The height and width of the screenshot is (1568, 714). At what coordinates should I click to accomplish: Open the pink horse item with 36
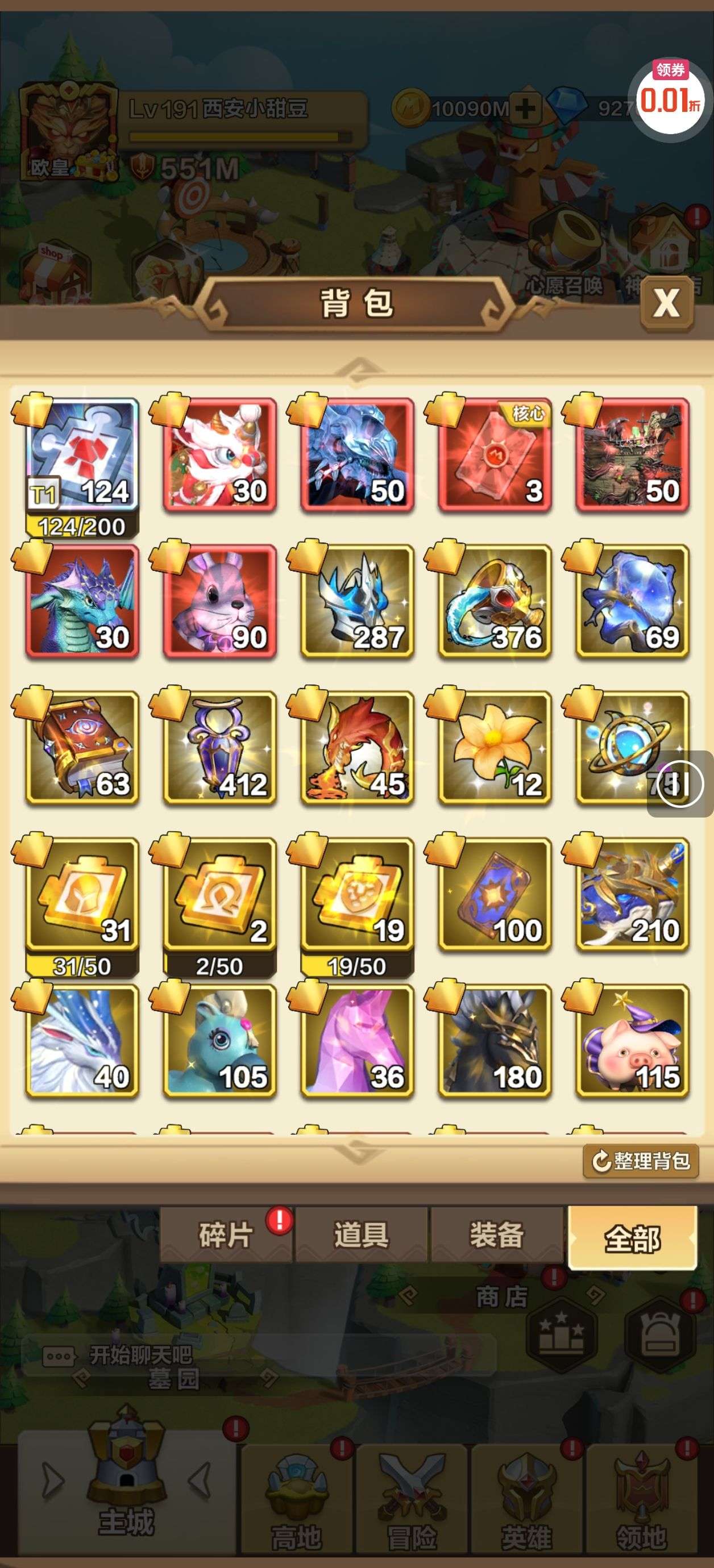coord(358,1041)
